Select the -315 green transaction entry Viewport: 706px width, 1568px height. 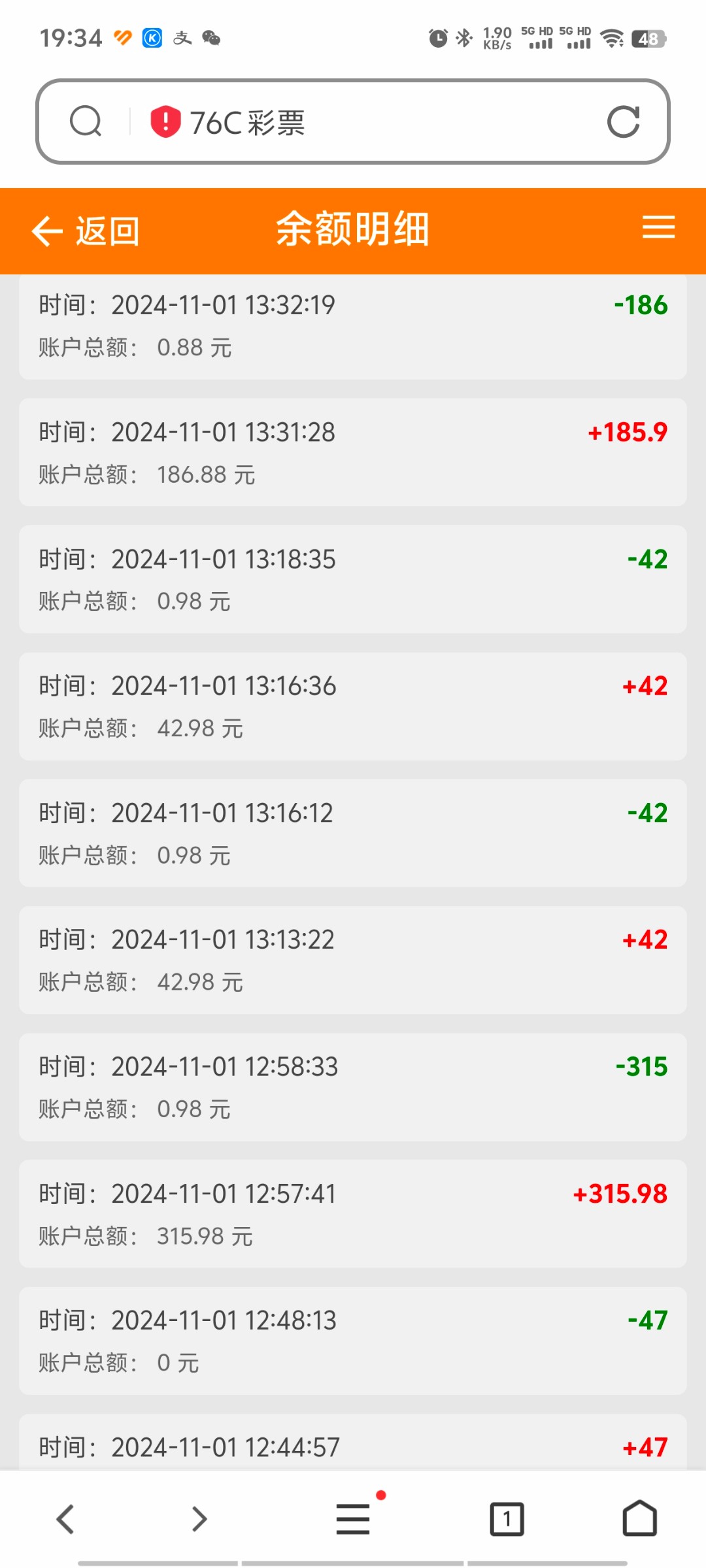click(643, 1066)
